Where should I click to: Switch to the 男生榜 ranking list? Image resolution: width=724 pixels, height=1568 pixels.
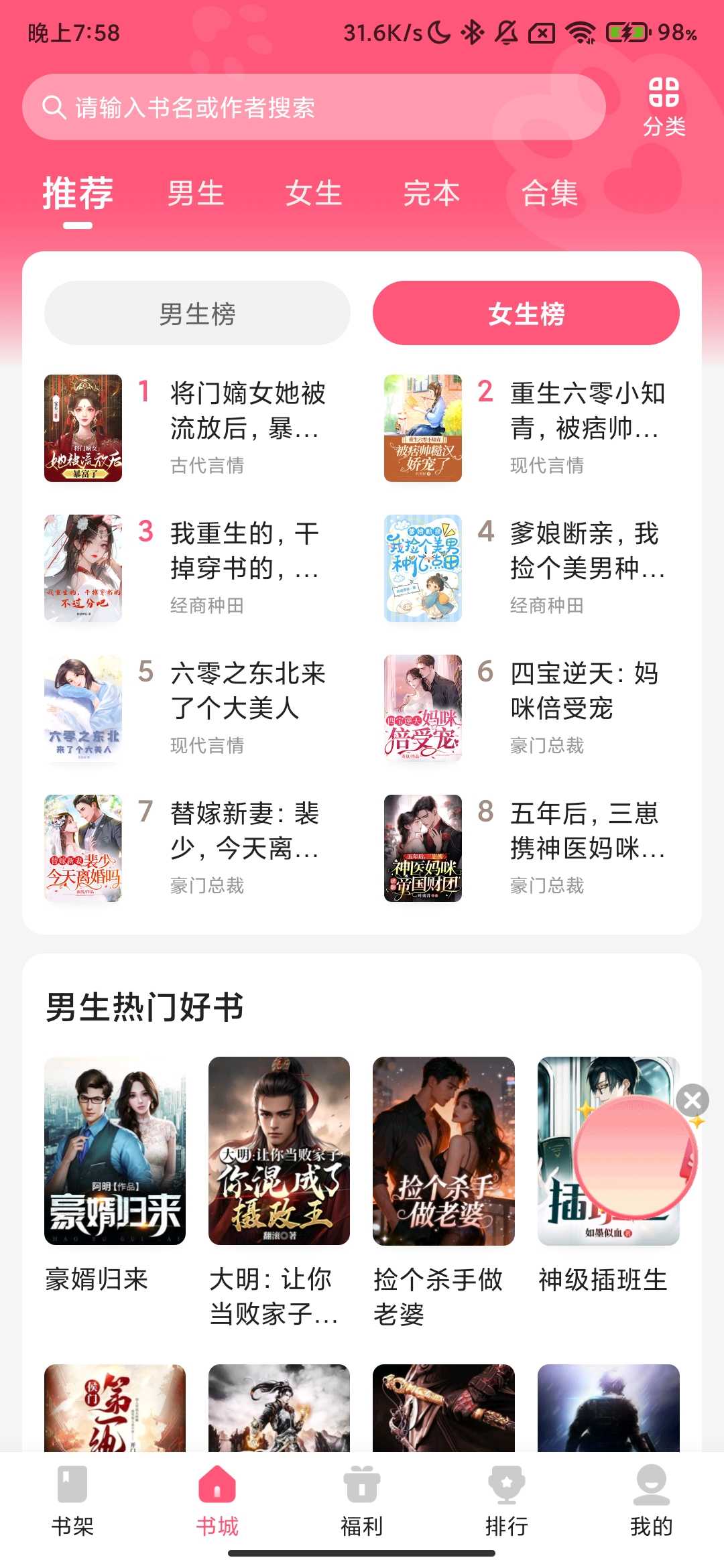(198, 312)
